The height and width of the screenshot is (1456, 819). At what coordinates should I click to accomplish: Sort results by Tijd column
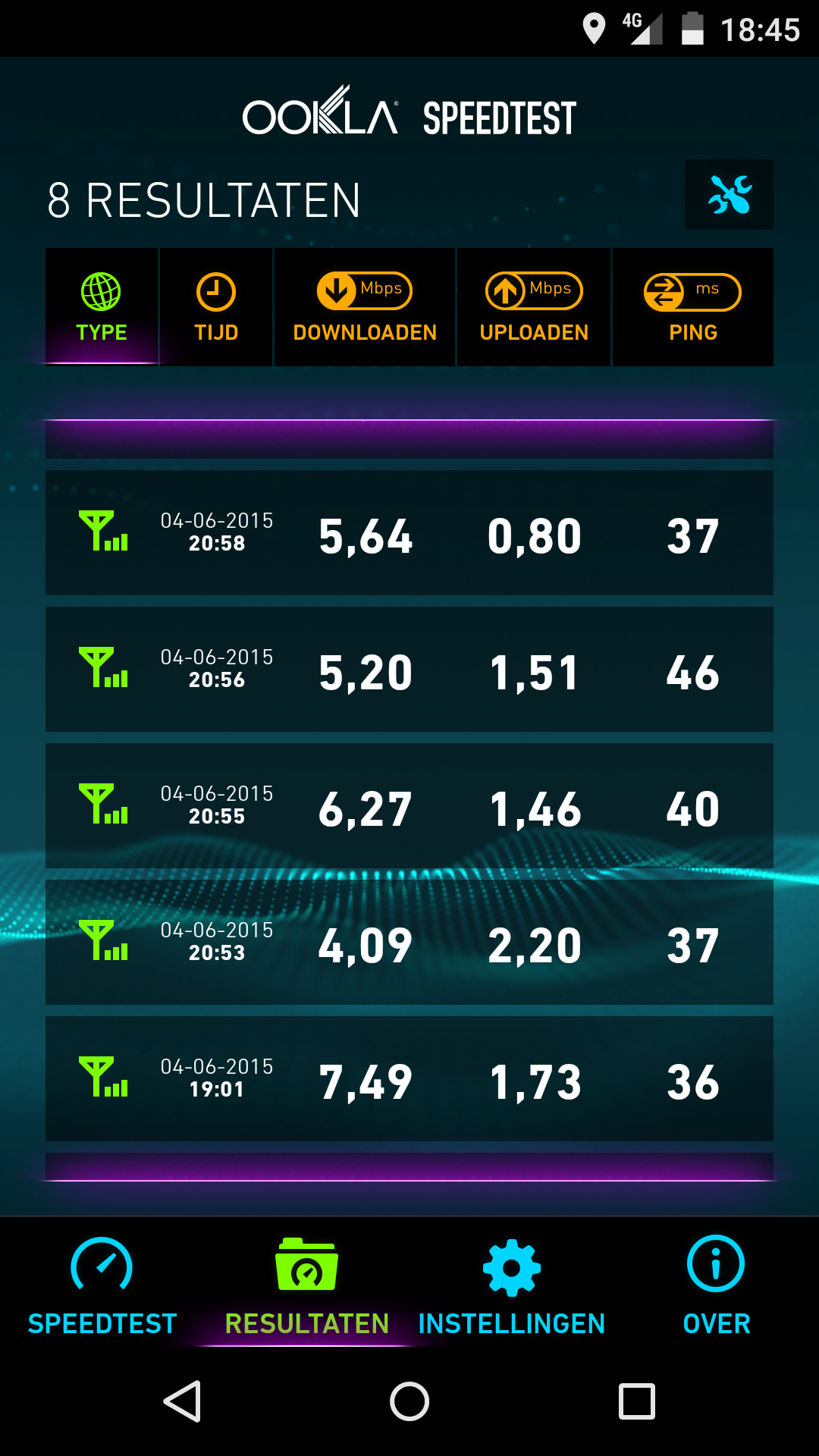[216, 307]
